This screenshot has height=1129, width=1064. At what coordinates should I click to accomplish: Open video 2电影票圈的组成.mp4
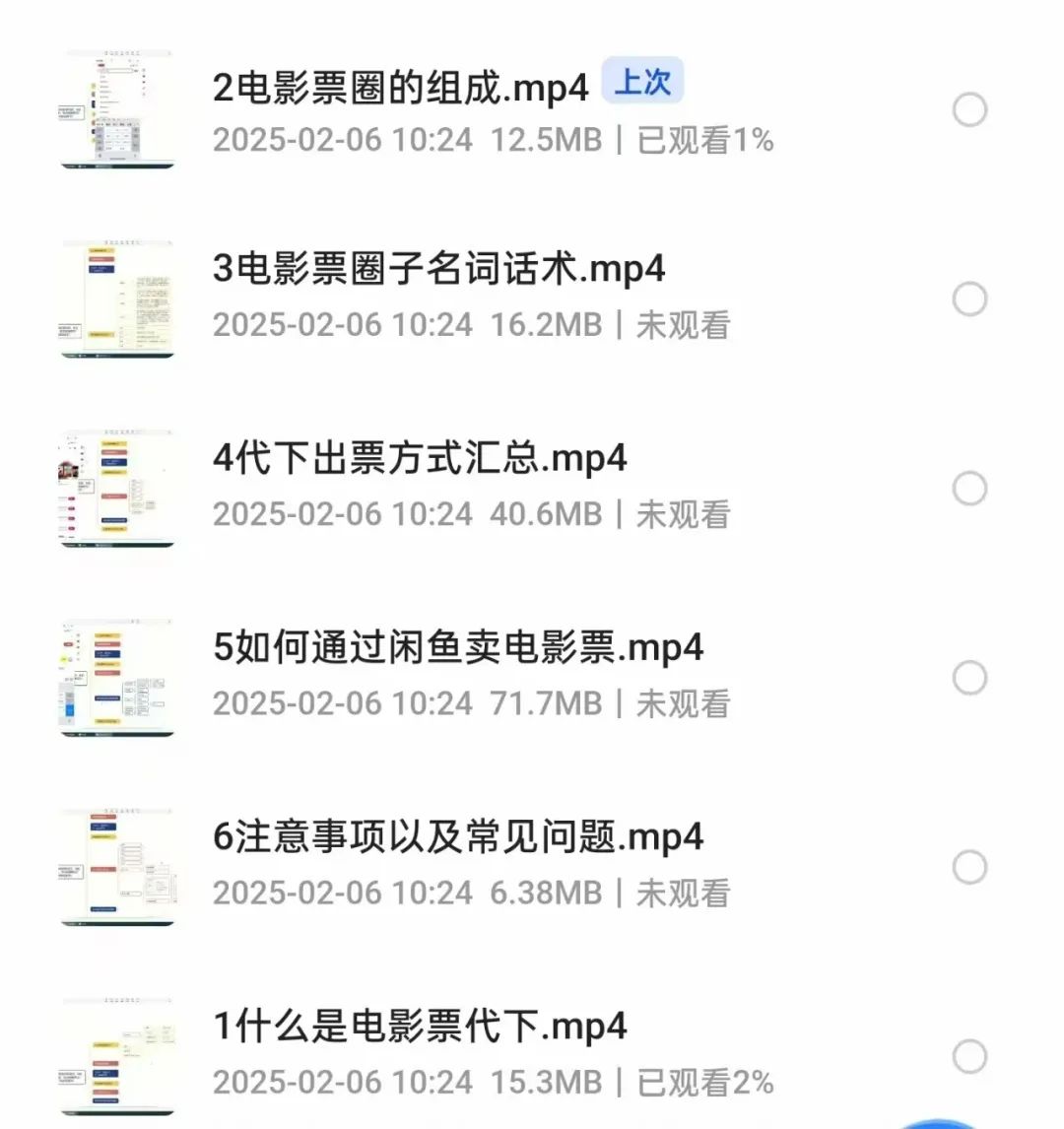[400, 89]
